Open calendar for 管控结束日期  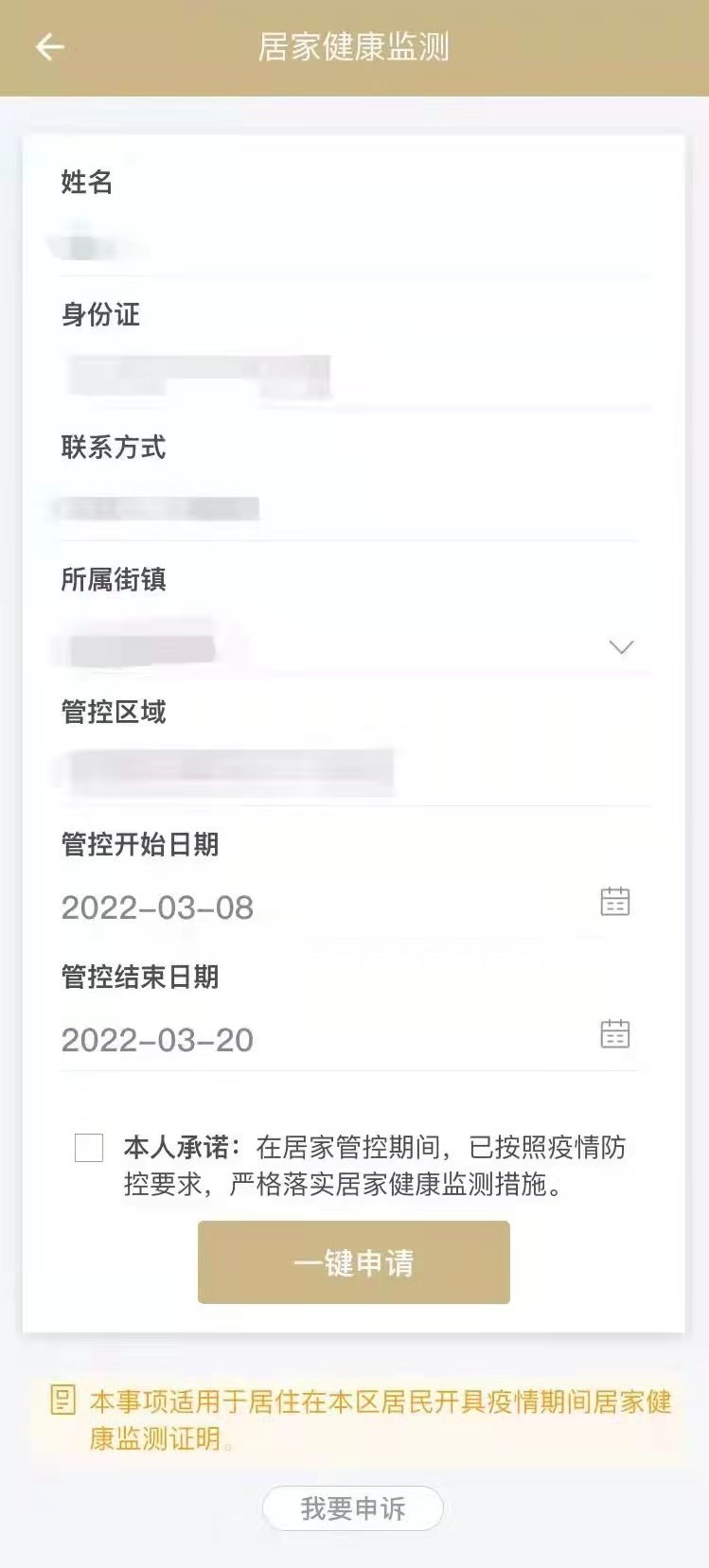point(614,1034)
